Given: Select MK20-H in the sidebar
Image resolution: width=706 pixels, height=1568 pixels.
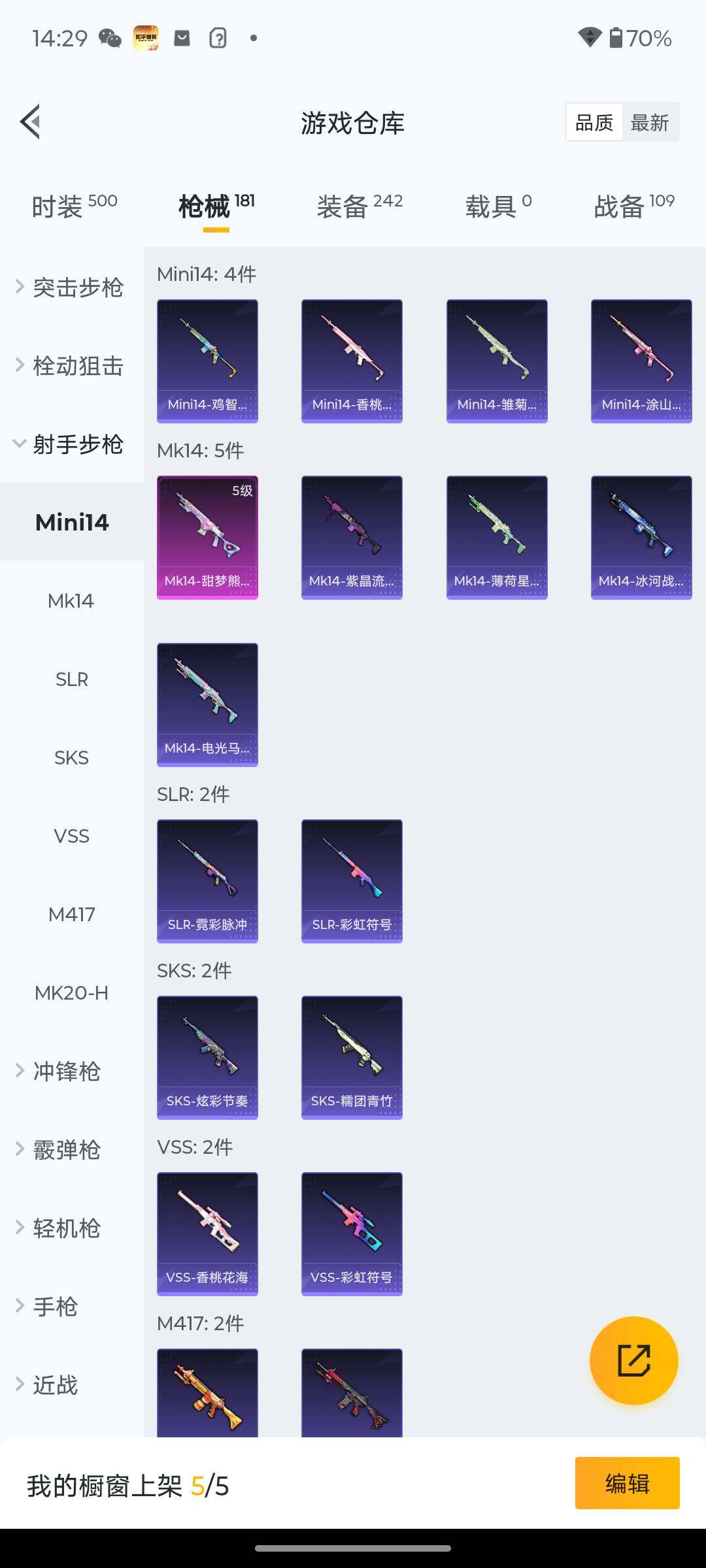Looking at the screenshot, I should pos(71,993).
